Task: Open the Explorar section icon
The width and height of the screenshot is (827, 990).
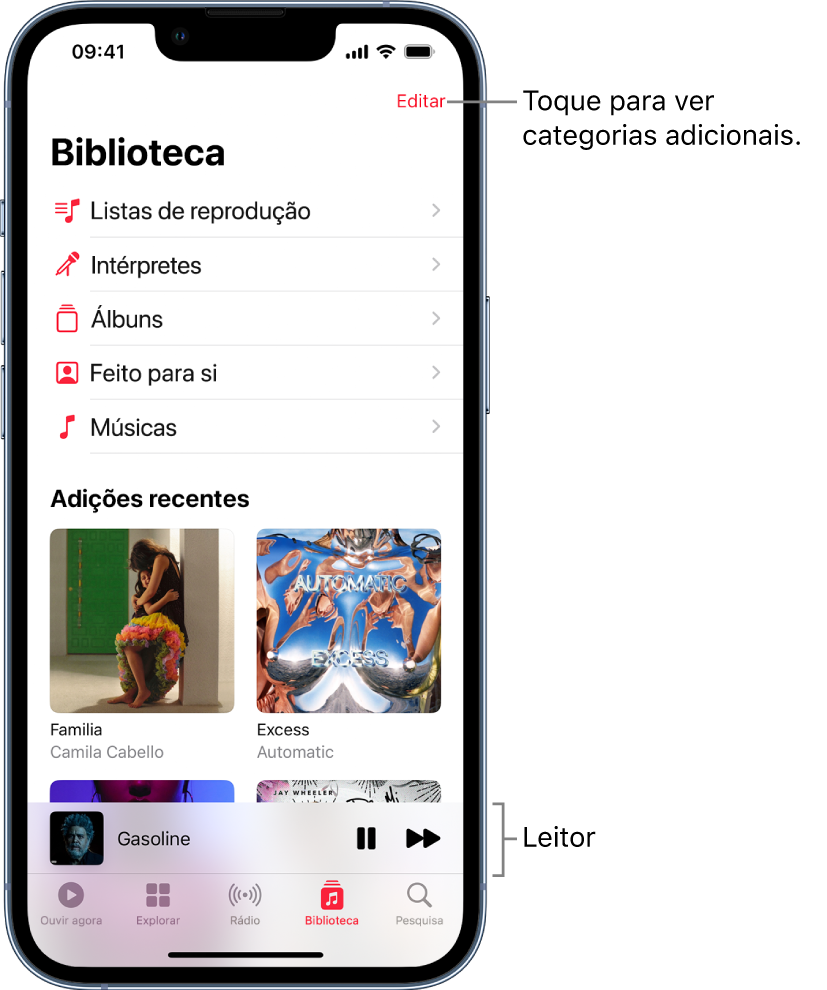Action: tap(157, 893)
